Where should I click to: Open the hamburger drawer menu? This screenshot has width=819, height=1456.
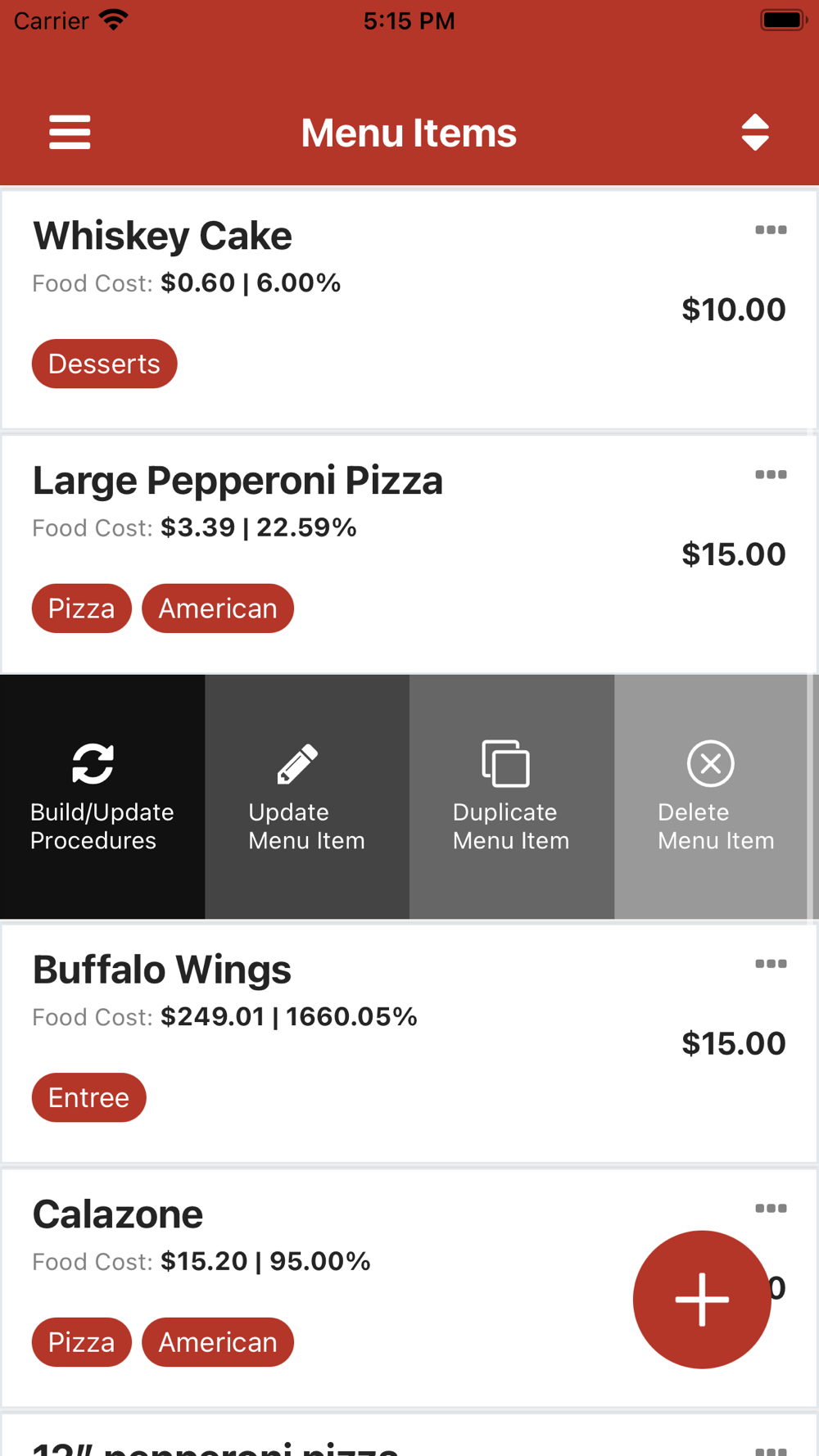(x=70, y=133)
